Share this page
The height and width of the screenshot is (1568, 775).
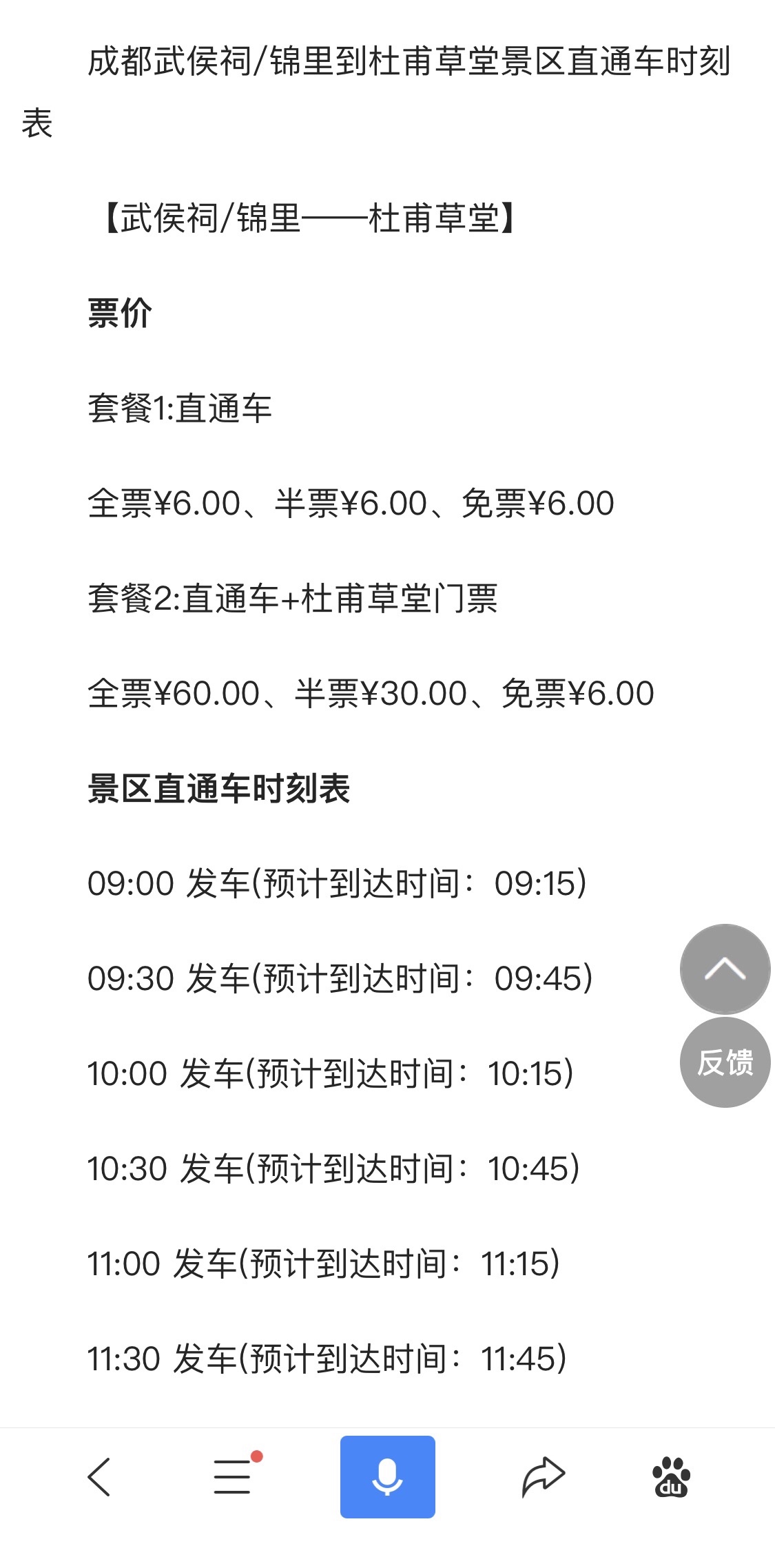click(543, 1477)
